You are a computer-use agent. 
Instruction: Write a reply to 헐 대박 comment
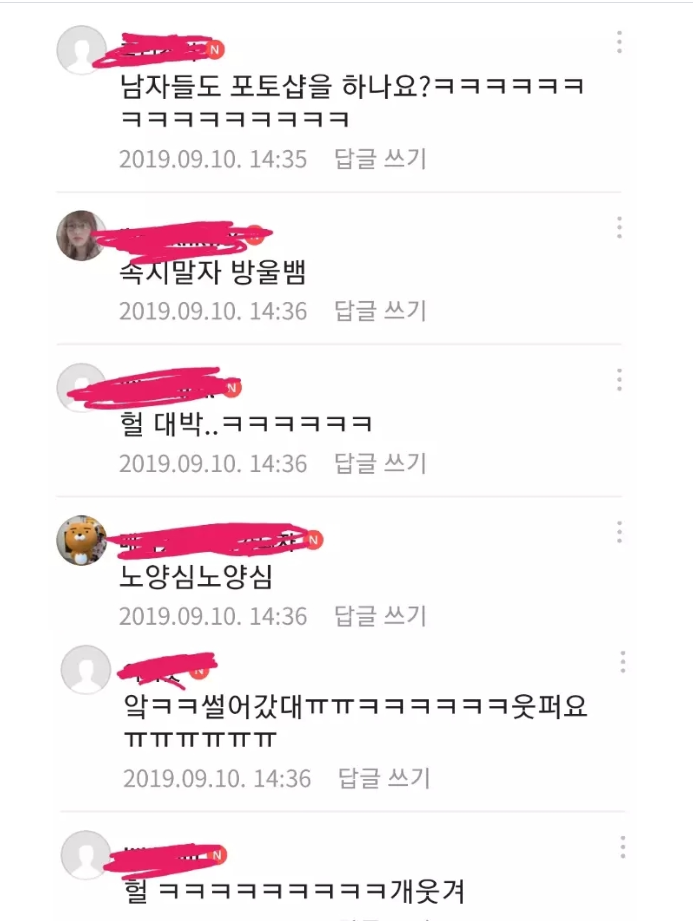click(380, 463)
